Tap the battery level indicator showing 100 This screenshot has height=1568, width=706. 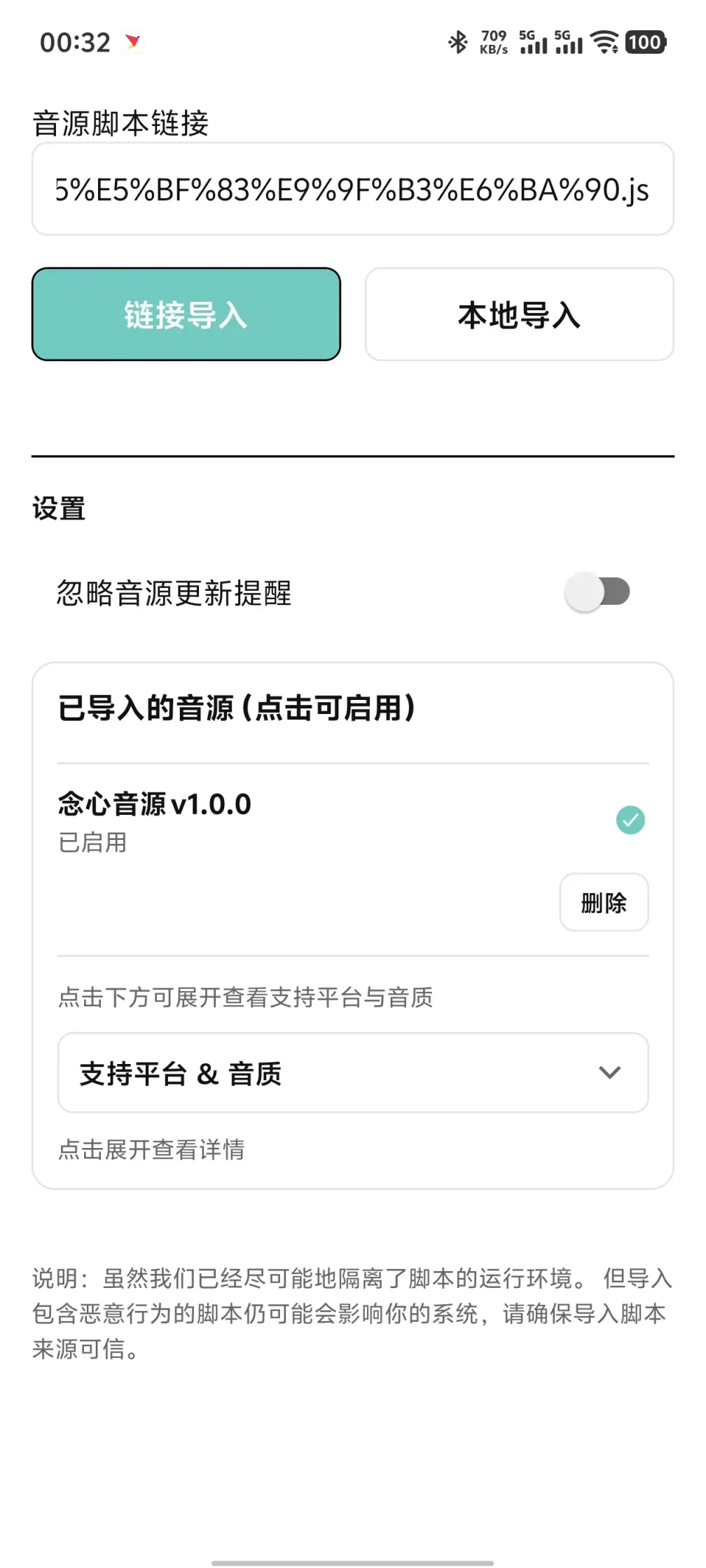tap(646, 43)
